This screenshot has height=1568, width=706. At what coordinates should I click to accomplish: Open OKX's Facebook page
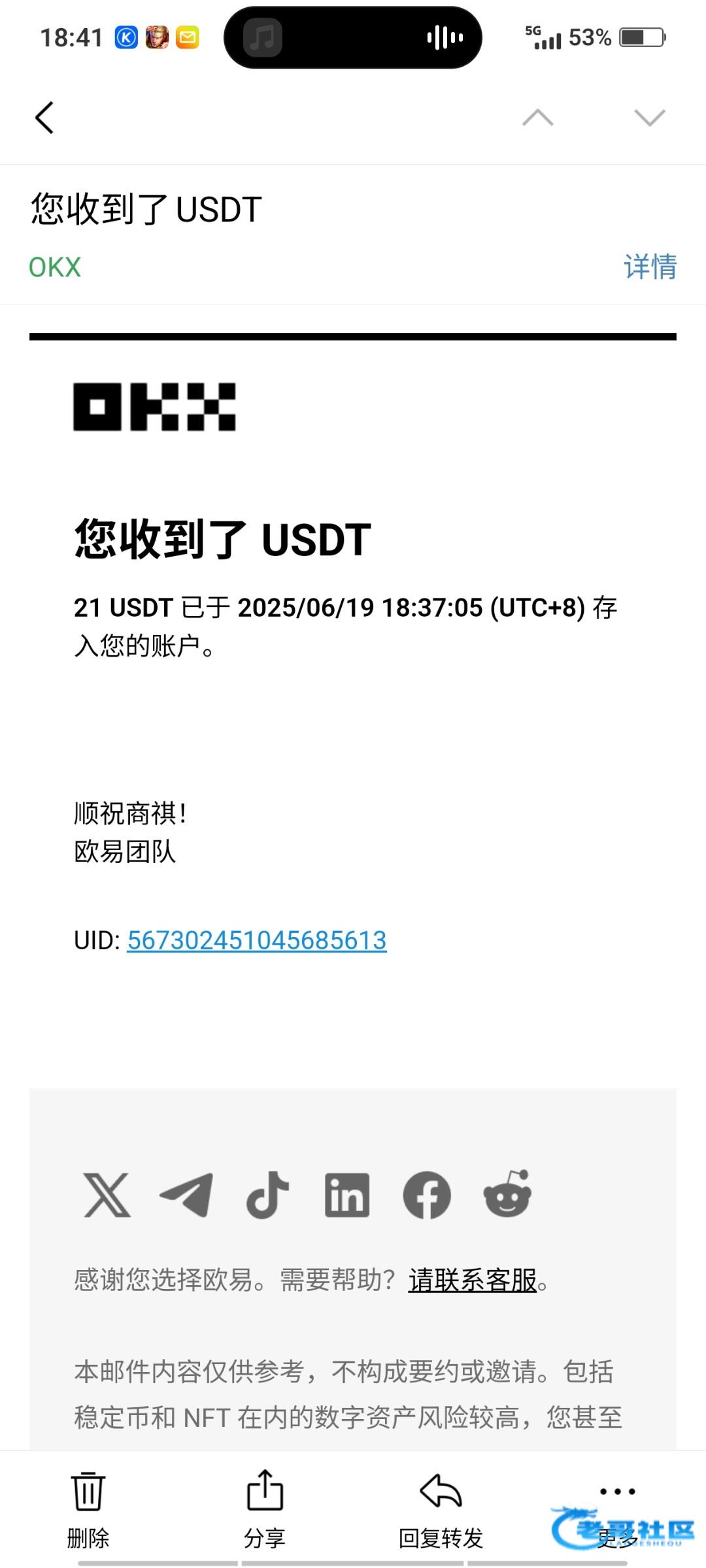click(427, 1194)
